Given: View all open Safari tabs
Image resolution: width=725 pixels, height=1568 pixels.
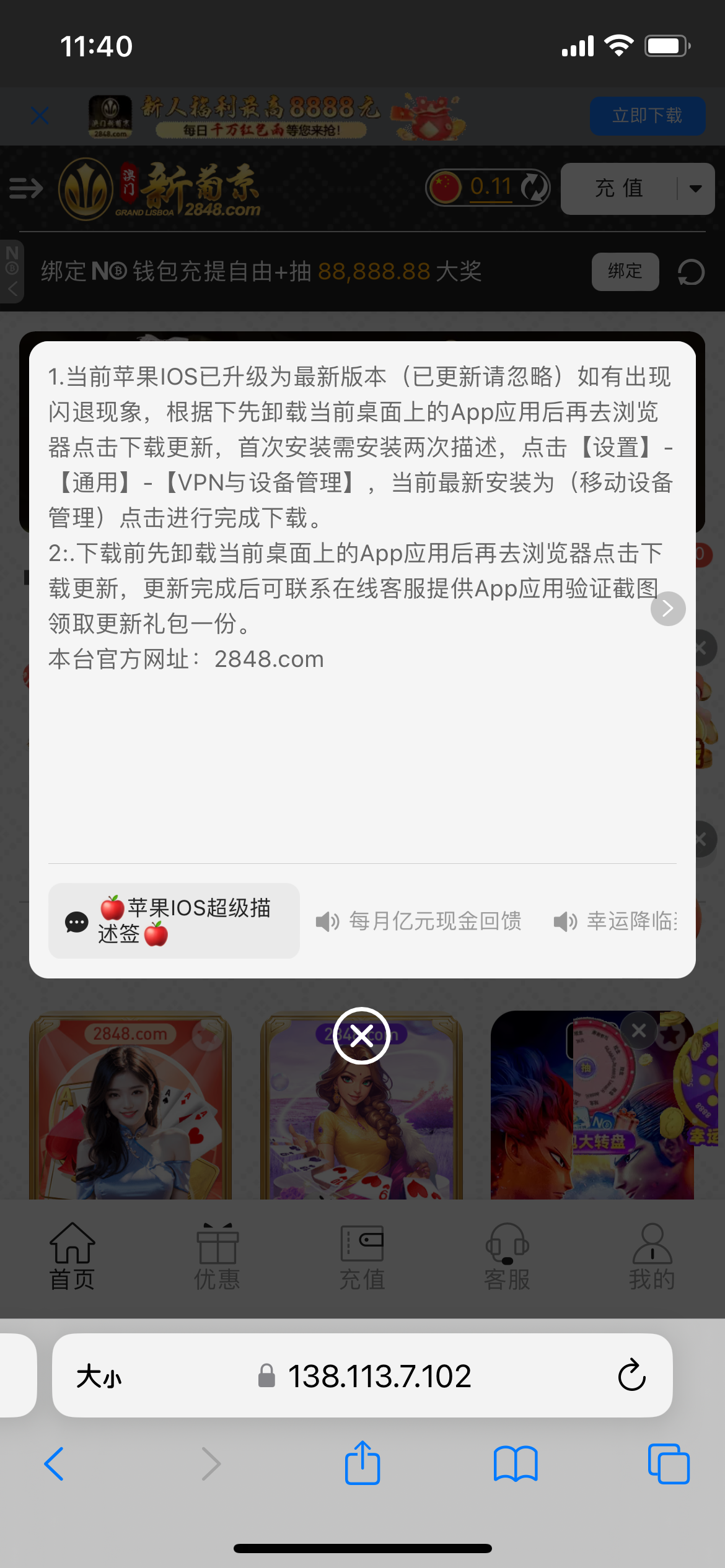Looking at the screenshot, I should [668, 1464].
